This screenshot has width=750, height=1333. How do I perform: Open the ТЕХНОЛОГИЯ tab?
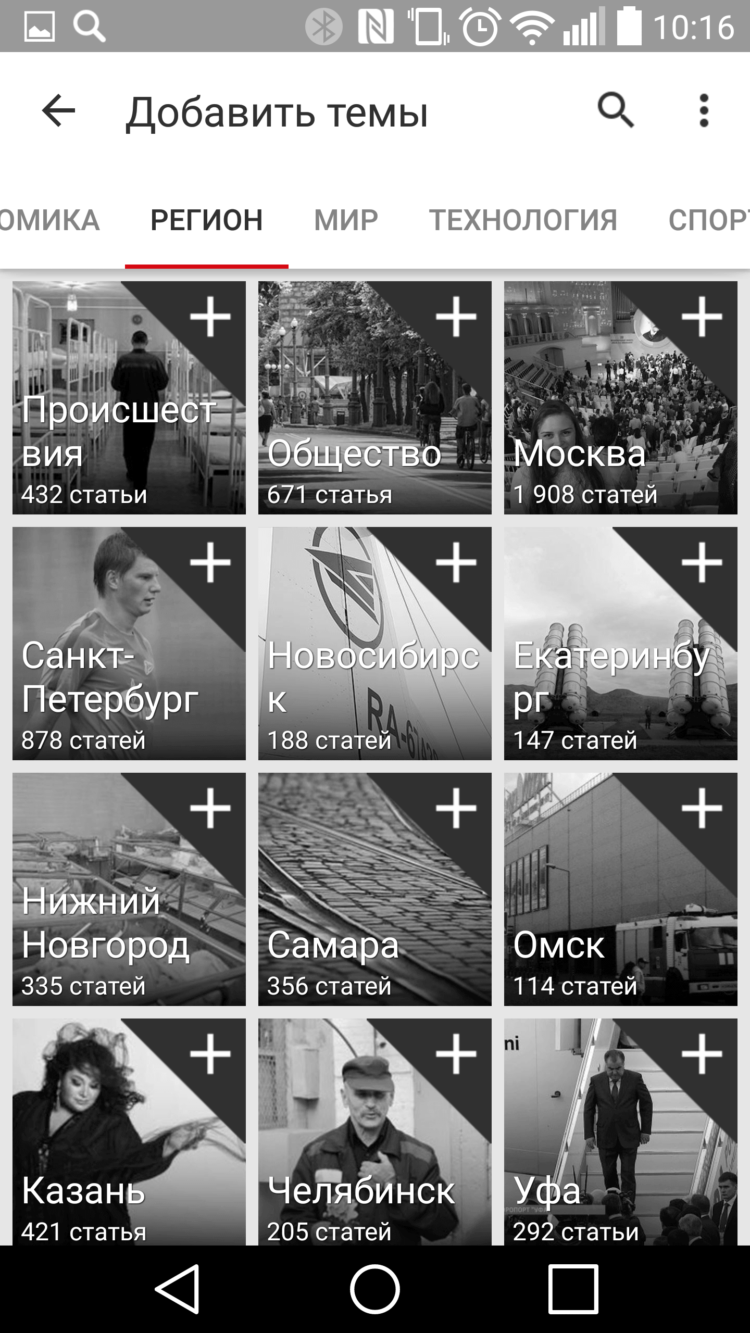(523, 219)
